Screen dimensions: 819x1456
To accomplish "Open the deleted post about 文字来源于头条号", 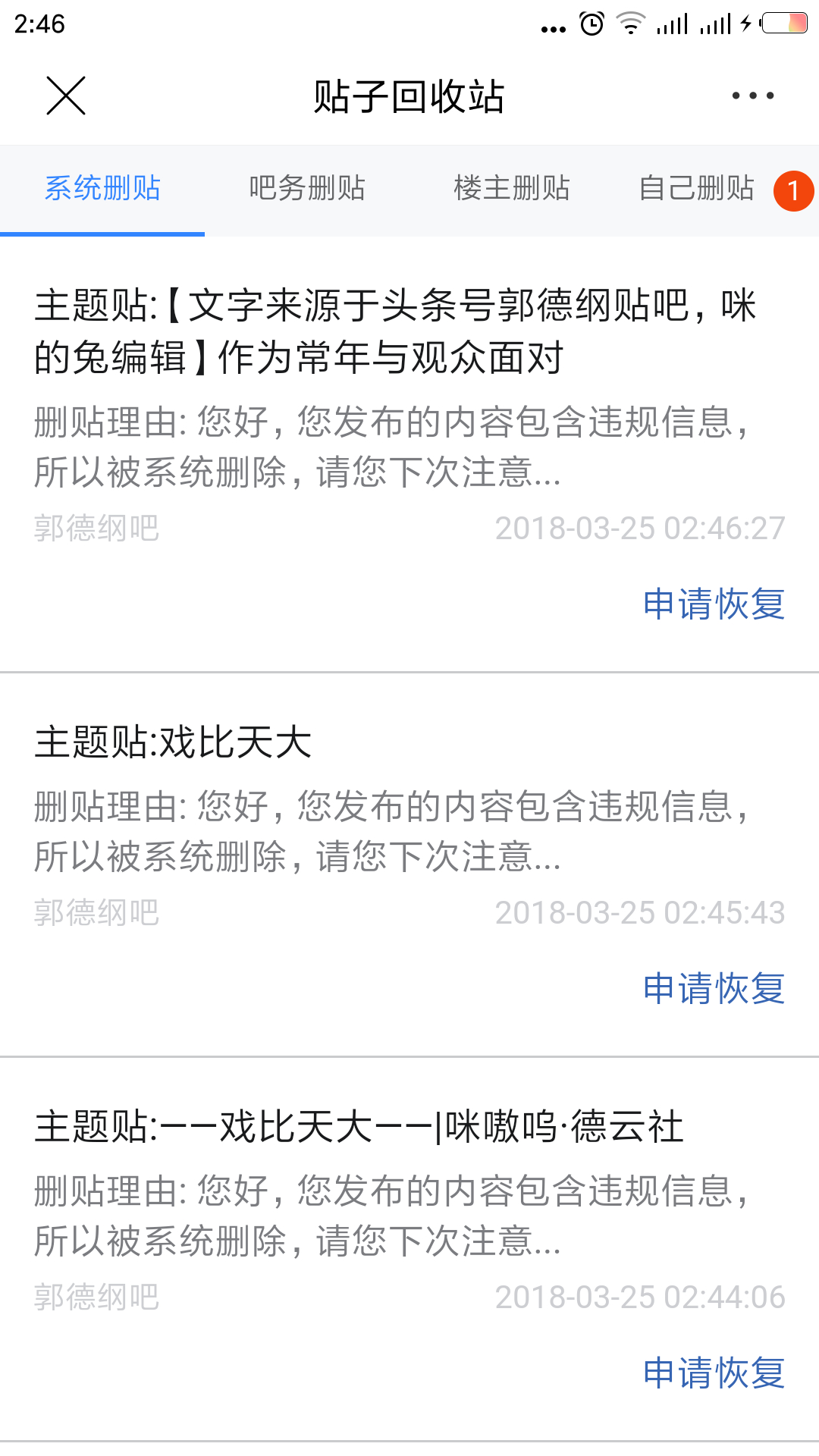I will coord(394,331).
